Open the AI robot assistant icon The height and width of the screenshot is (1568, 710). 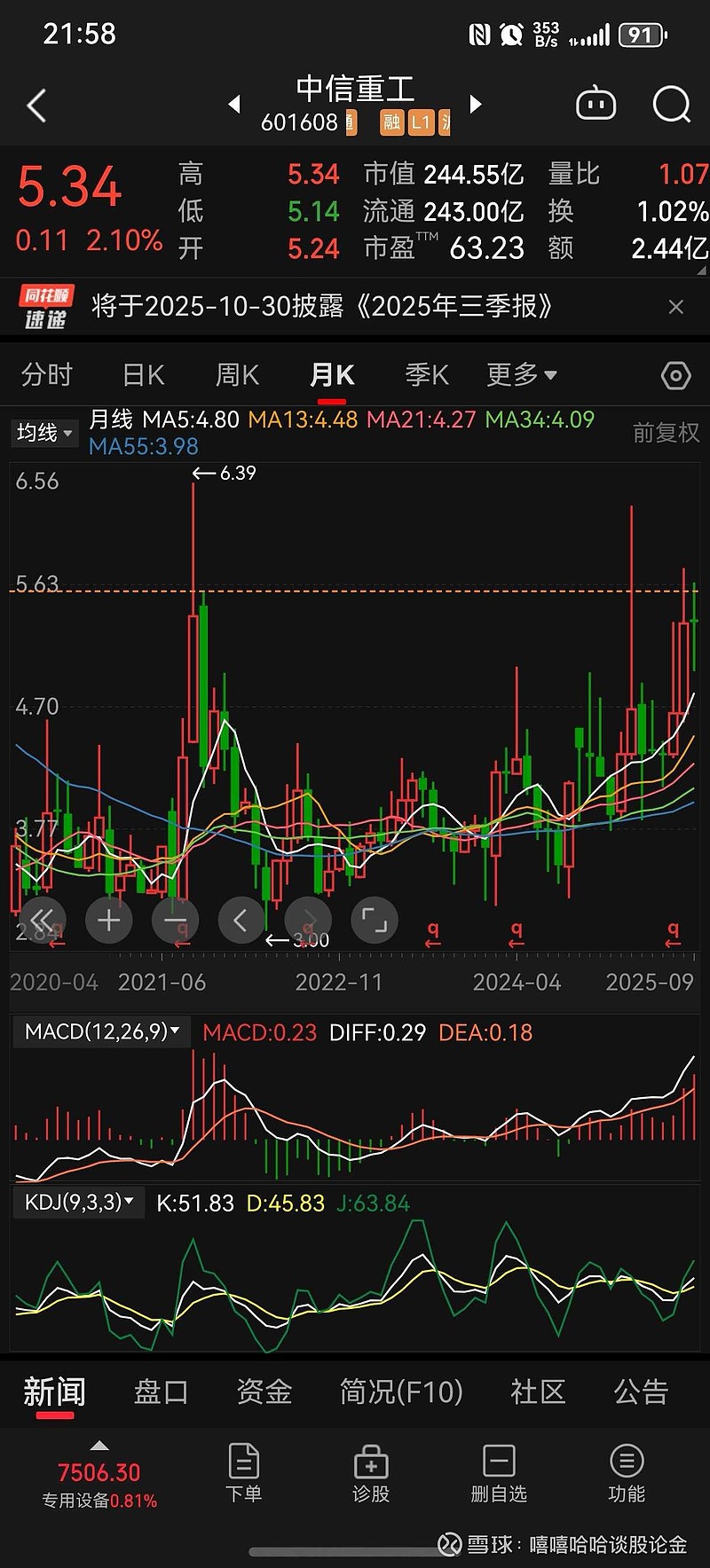(596, 105)
